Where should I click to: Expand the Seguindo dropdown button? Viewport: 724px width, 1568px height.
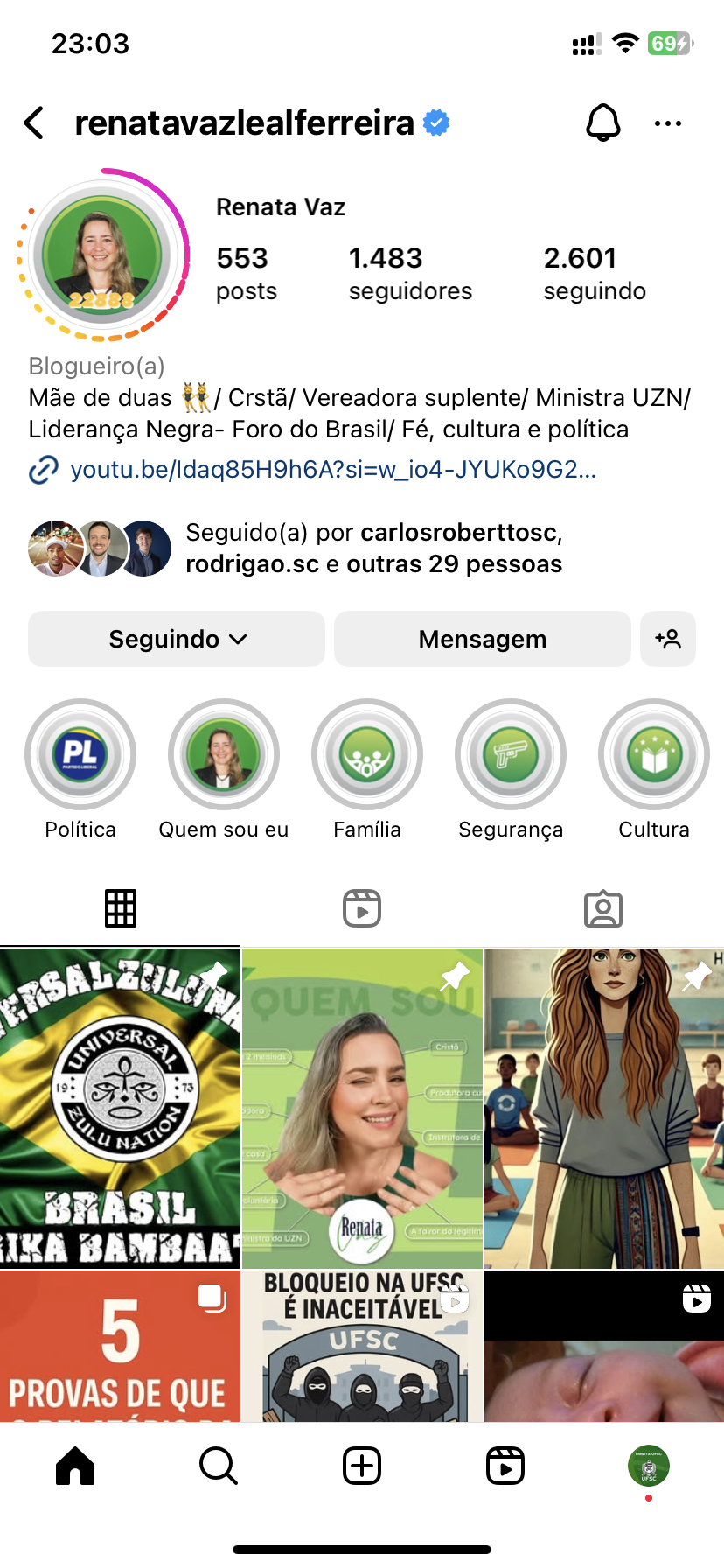pos(177,639)
